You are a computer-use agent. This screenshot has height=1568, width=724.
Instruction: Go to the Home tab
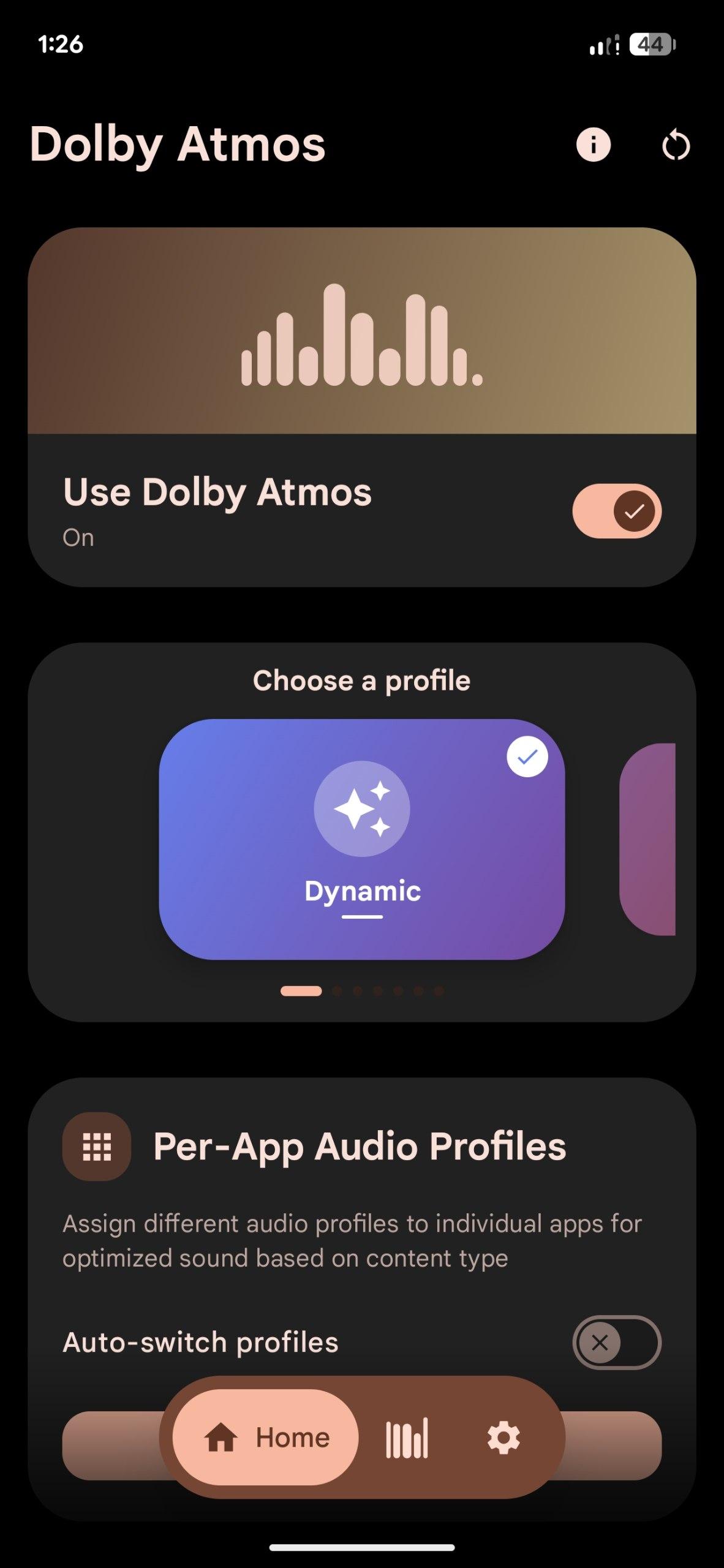[x=266, y=1437]
